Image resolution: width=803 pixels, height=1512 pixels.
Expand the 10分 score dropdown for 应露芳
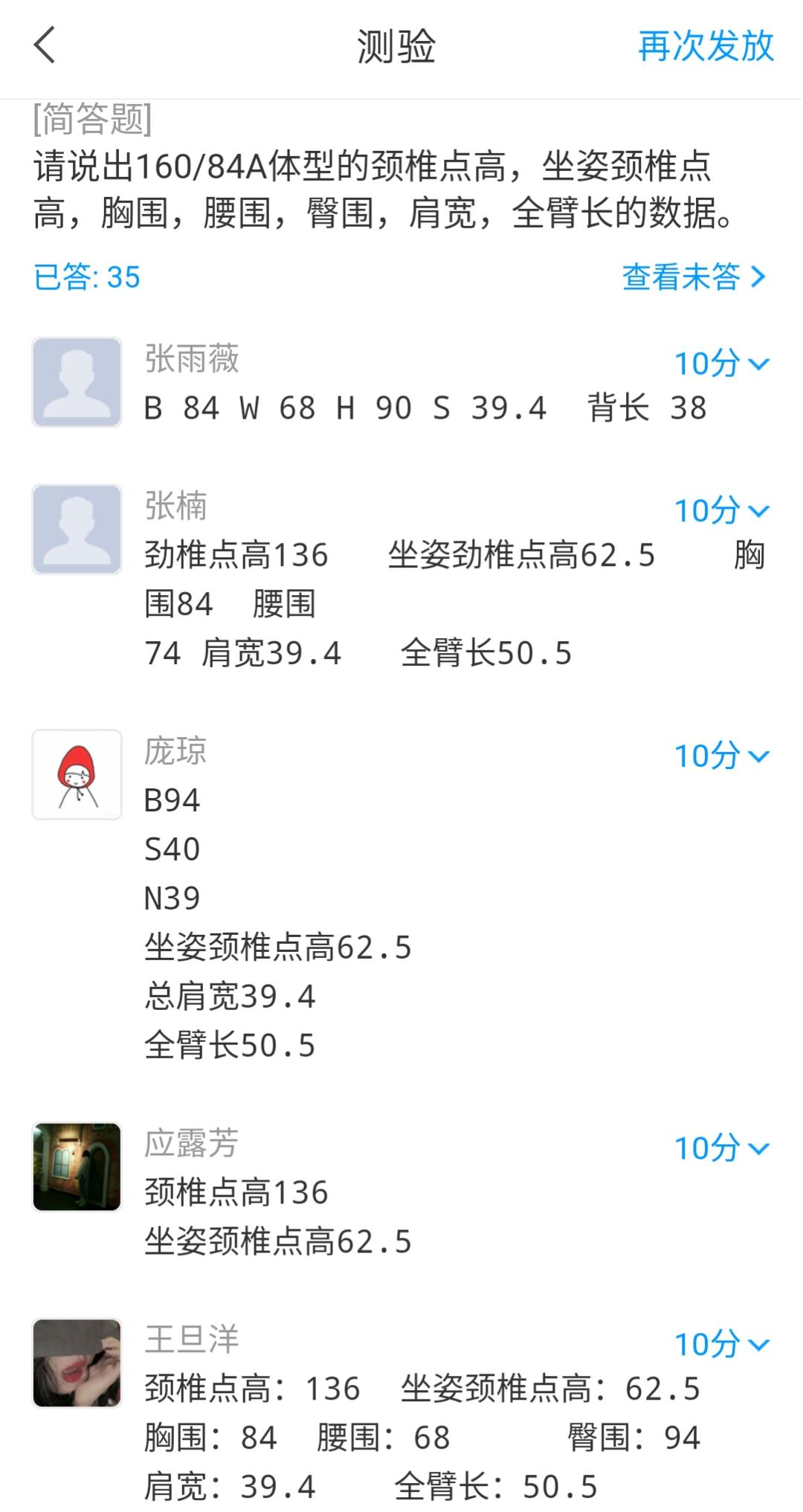click(x=720, y=1148)
